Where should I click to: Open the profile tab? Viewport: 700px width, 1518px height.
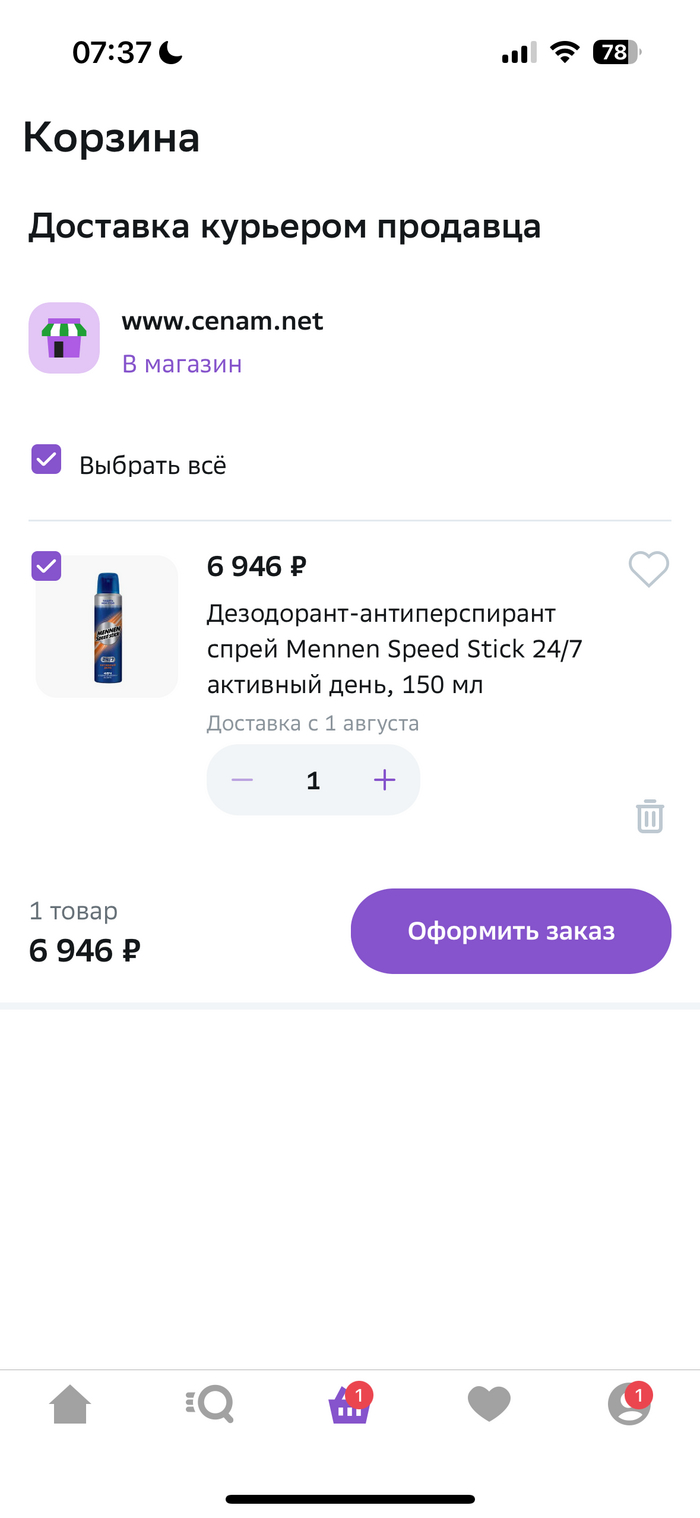coord(629,1405)
